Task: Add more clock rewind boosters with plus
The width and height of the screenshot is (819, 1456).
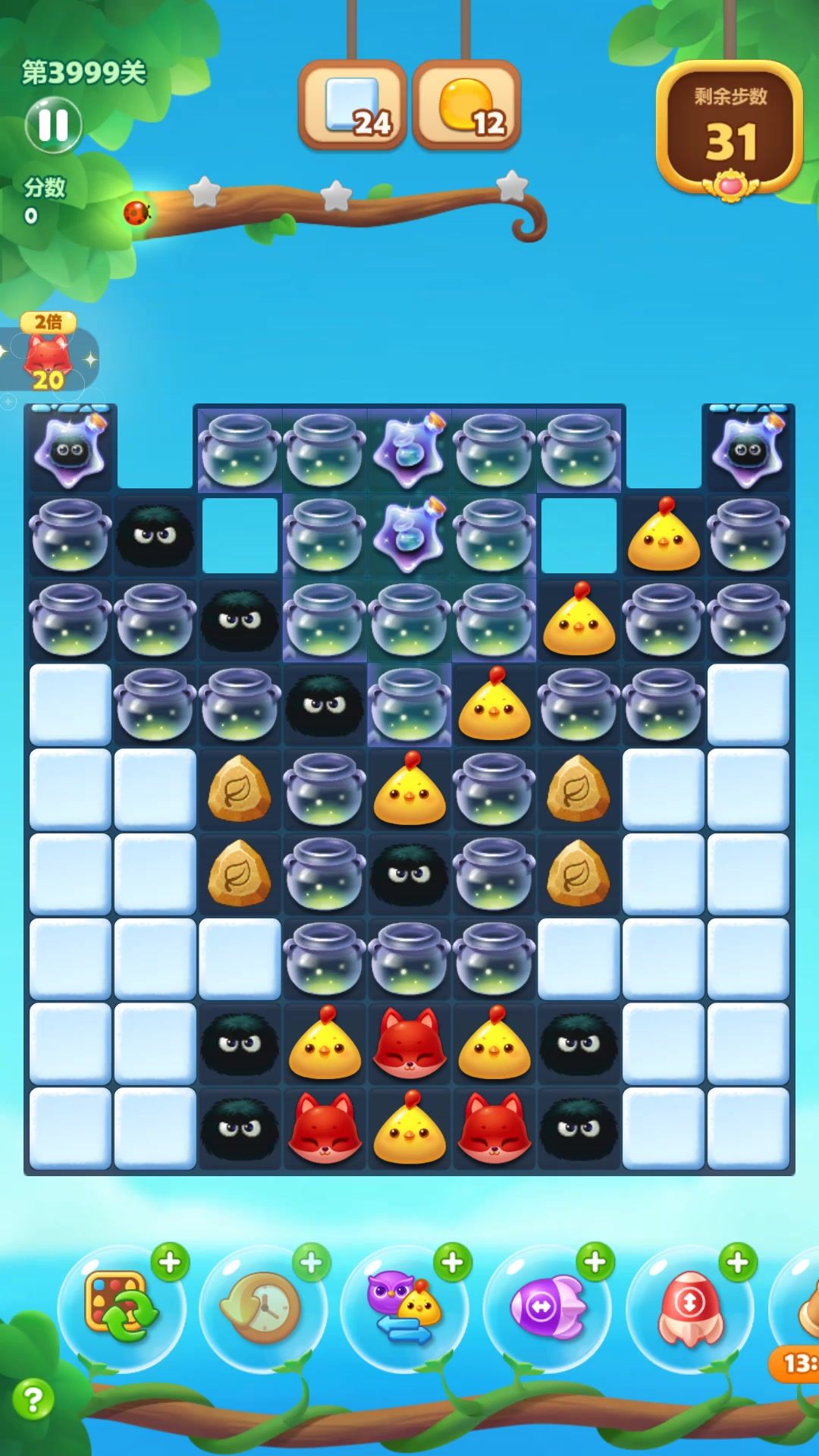Action: click(x=311, y=1263)
